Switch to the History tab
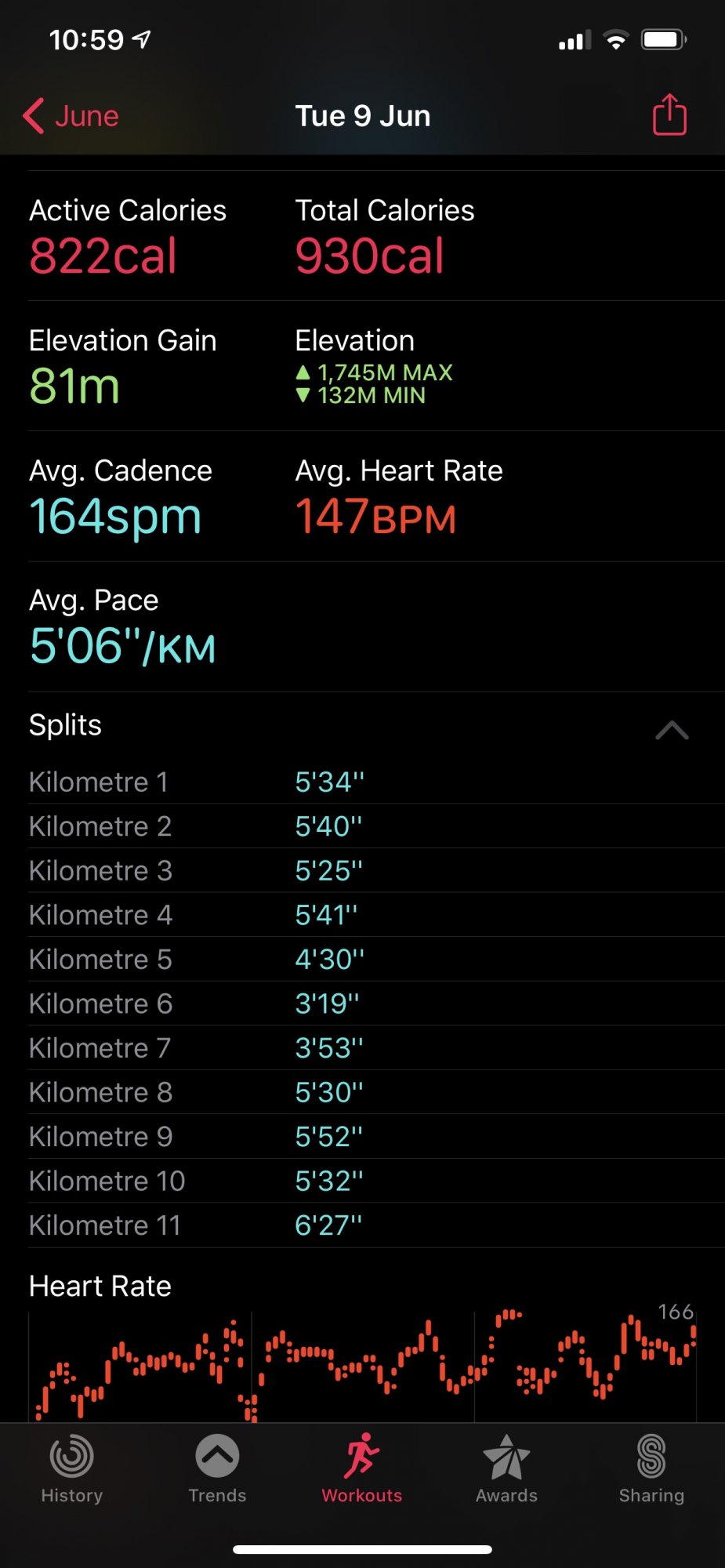Screen dimensions: 725x1568 pos(72,1469)
